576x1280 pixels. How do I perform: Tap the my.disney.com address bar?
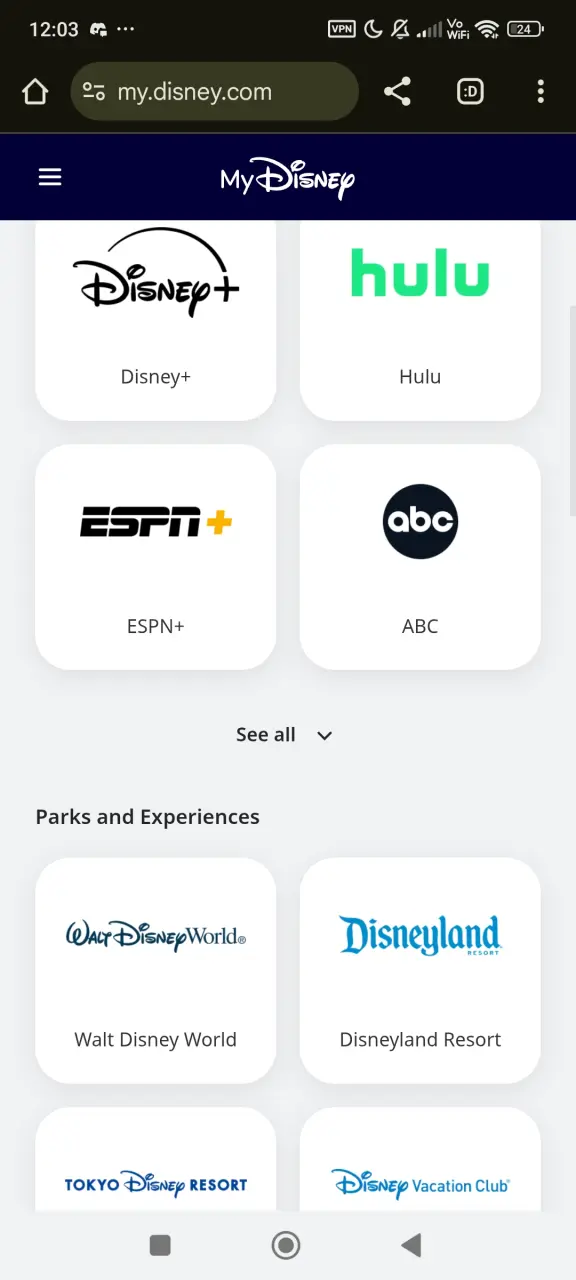215,92
